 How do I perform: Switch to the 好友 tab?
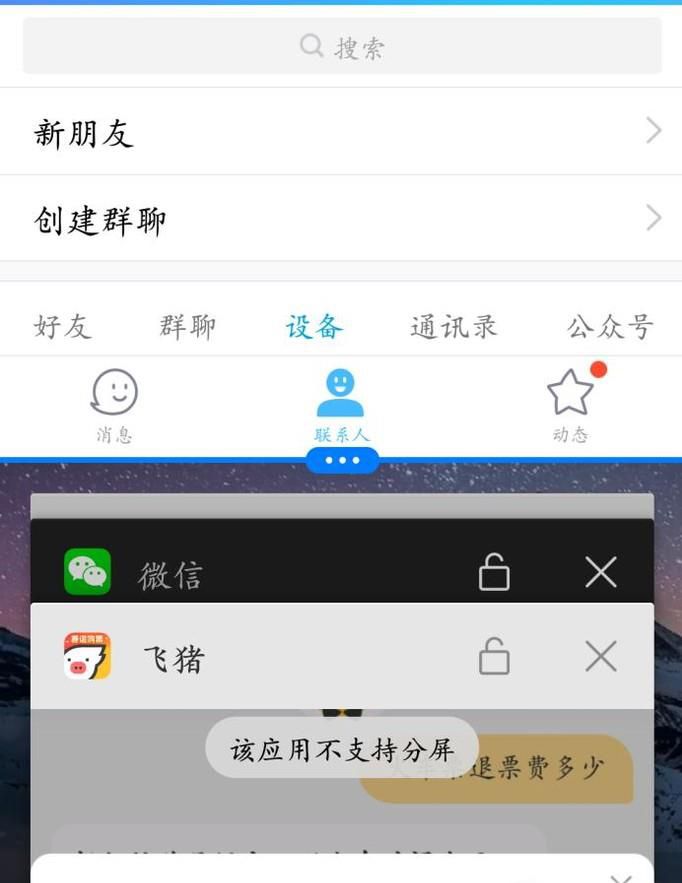[x=62, y=327]
